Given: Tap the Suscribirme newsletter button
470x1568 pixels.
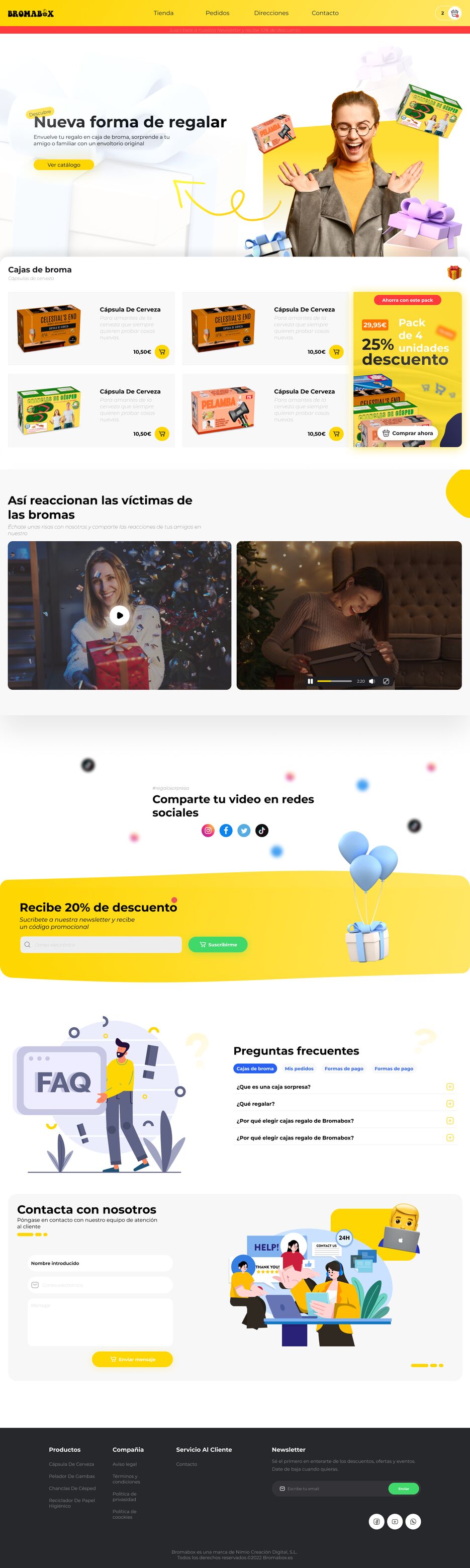Looking at the screenshot, I should [x=218, y=944].
